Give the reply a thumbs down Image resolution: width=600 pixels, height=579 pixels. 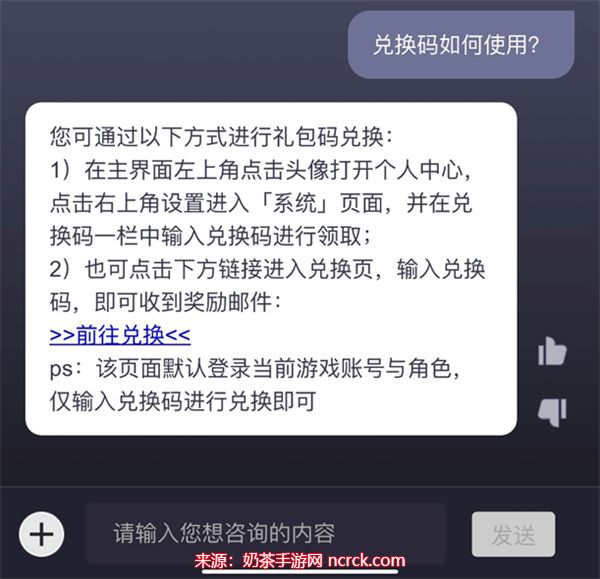point(552,409)
